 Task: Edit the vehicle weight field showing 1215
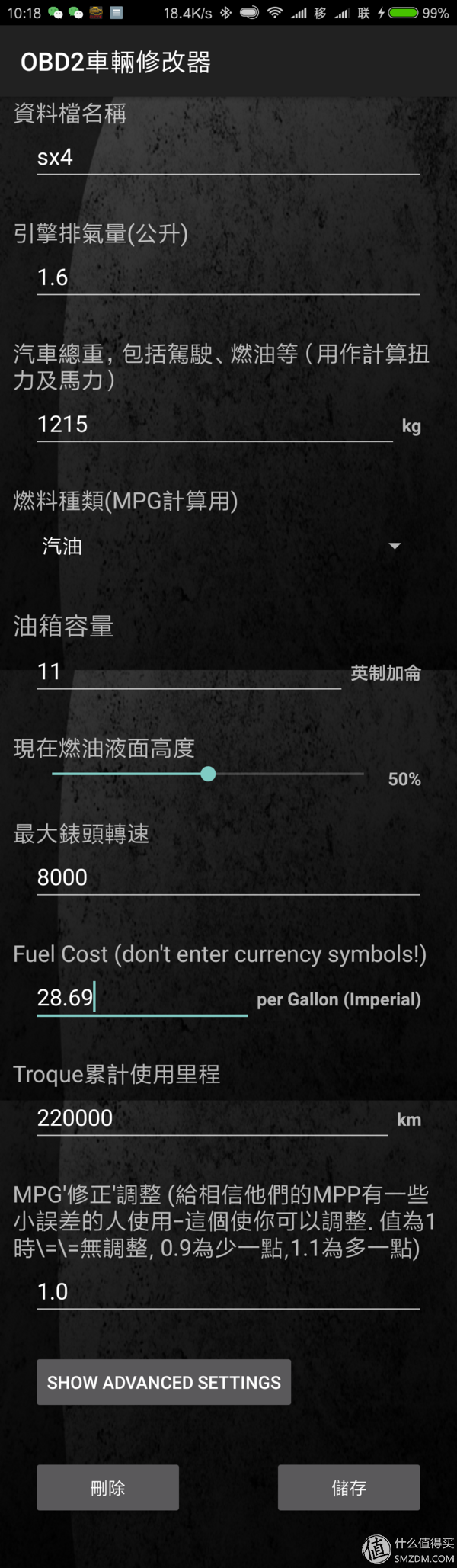click(x=213, y=425)
